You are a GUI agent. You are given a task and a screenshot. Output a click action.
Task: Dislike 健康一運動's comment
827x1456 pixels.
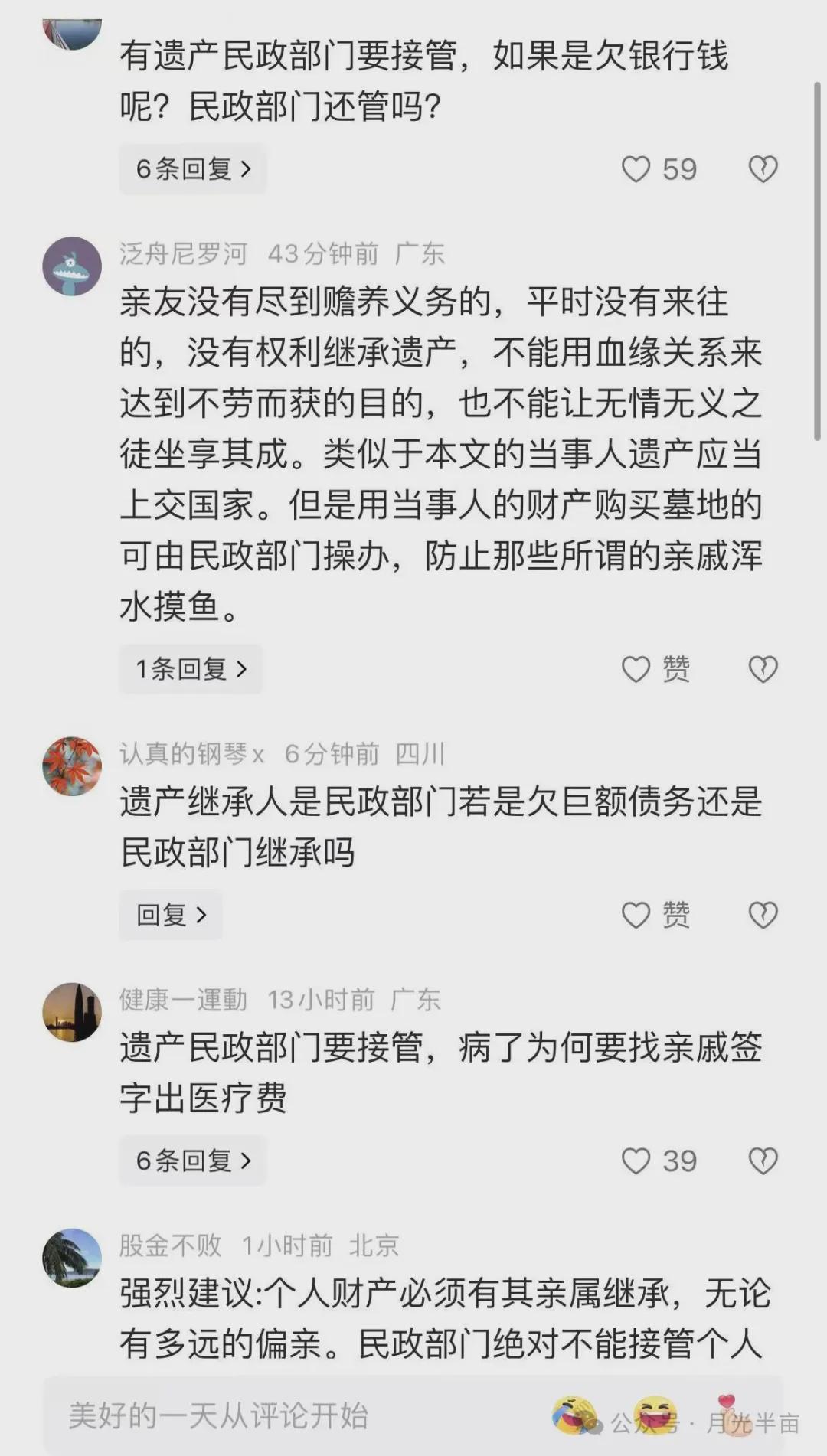763,1161
